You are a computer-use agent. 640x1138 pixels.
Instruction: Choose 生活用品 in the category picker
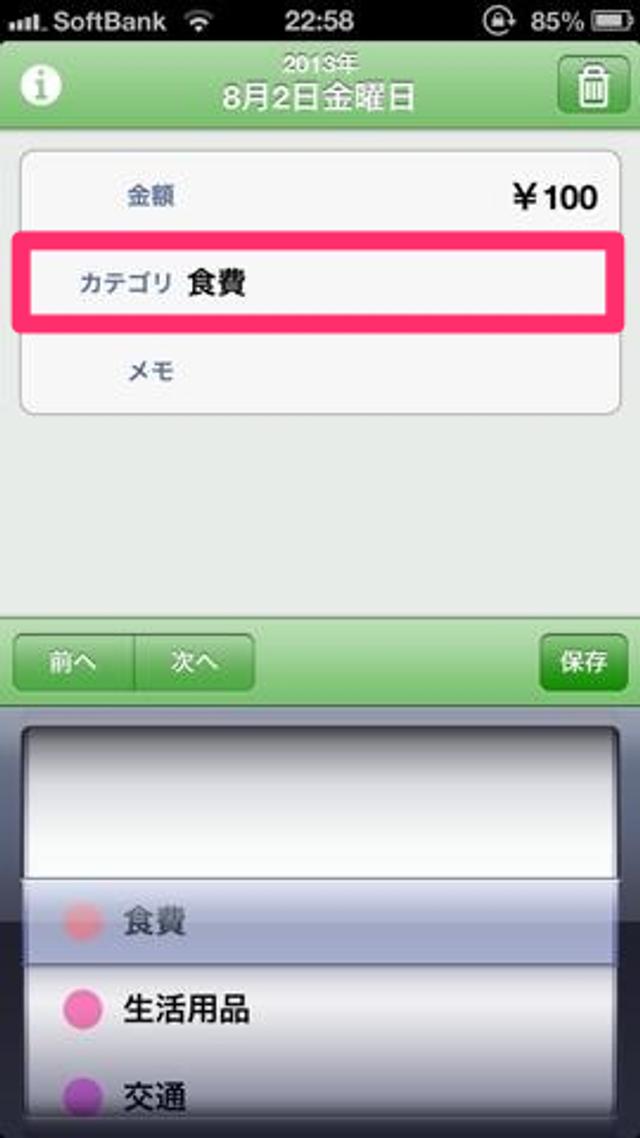pos(186,1010)
